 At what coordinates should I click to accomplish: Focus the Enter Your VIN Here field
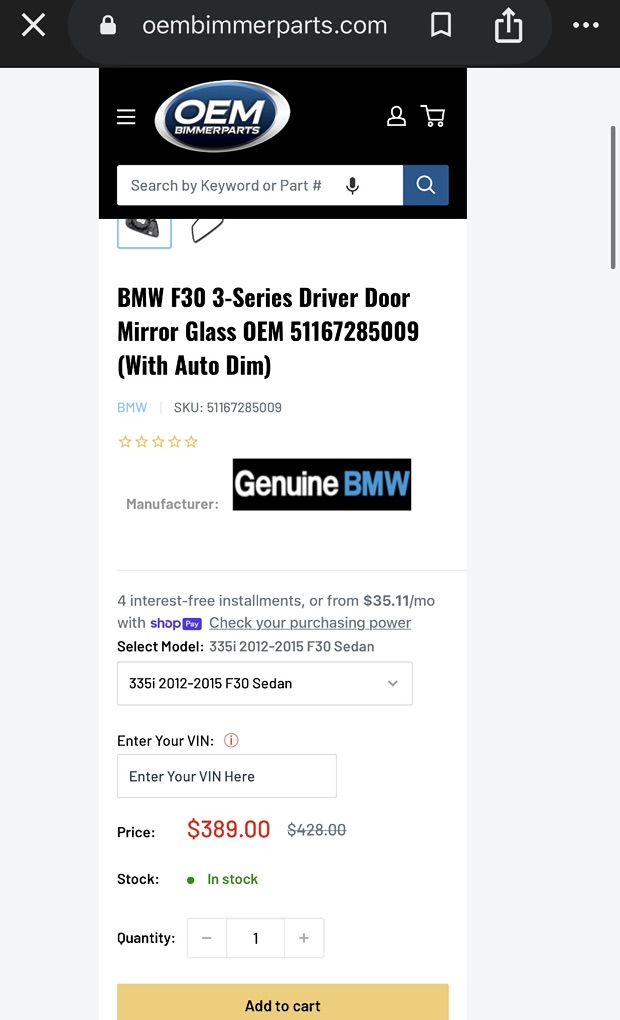click(x=227, y=776)
